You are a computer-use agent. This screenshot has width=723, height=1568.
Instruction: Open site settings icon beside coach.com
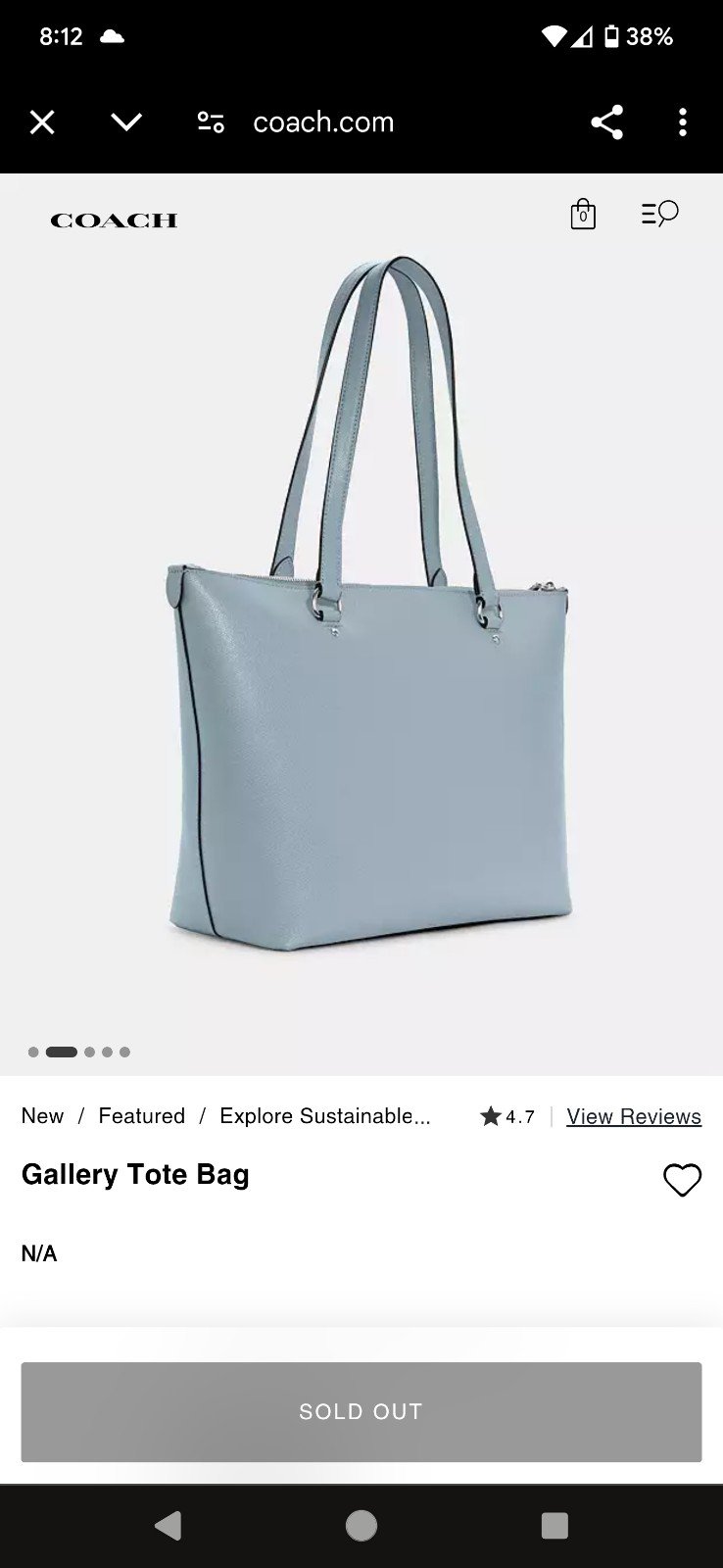click(x=211, y=122)
